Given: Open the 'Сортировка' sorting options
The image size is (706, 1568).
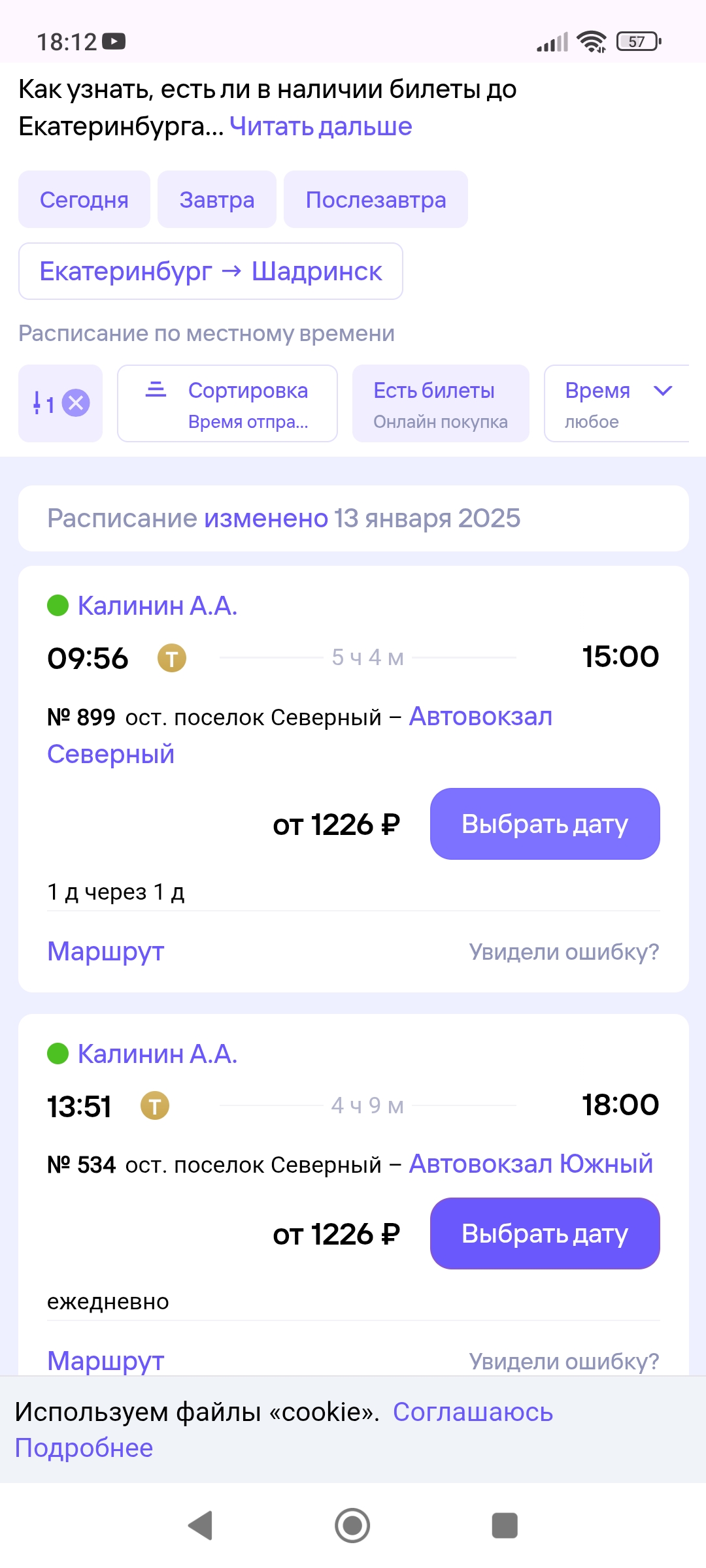Looking at the screenshot, I should 227,404.
